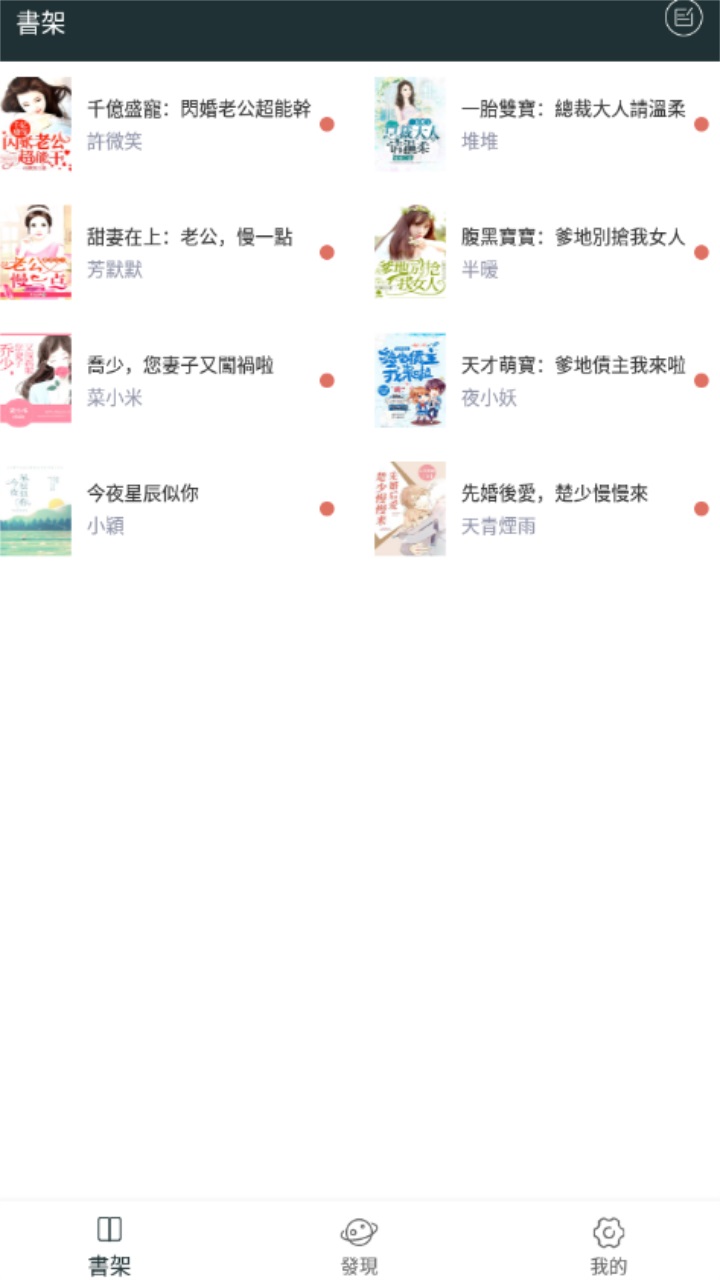Tap the cover of 喬少，您妻子又闖禍啦
The height and width of the screenshot is (1280, 720).
point(37,378)
